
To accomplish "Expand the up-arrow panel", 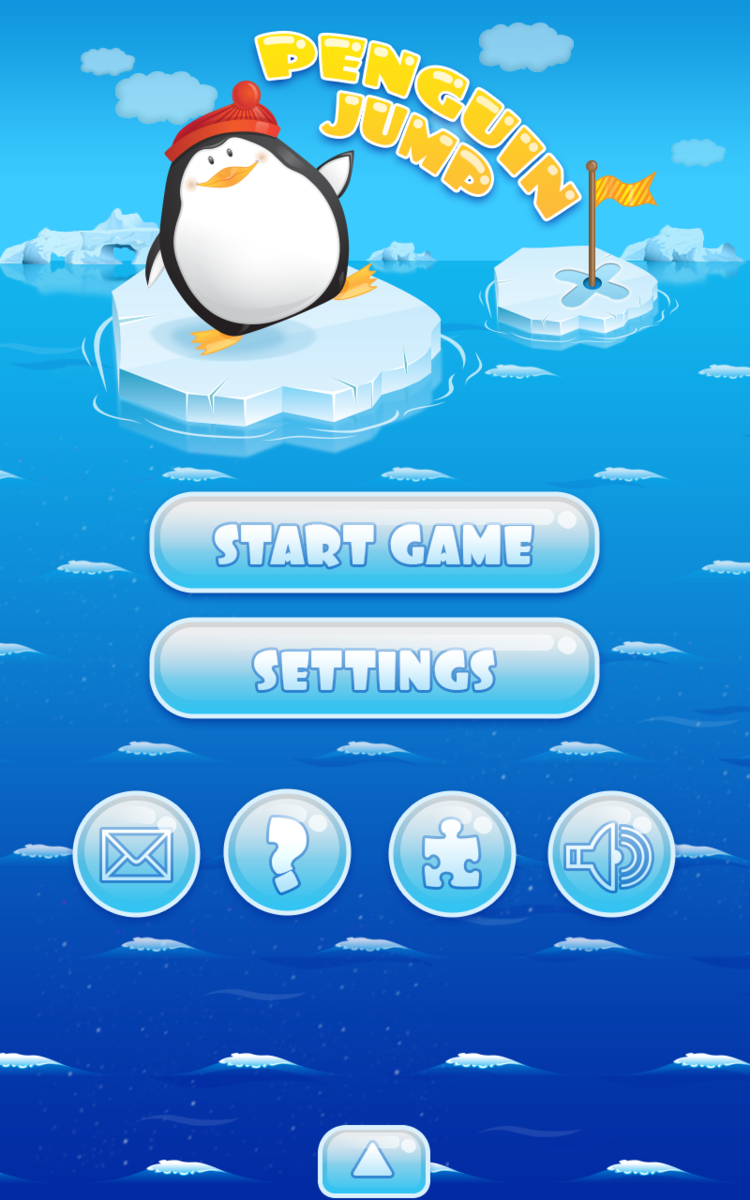I will 374,1162.
